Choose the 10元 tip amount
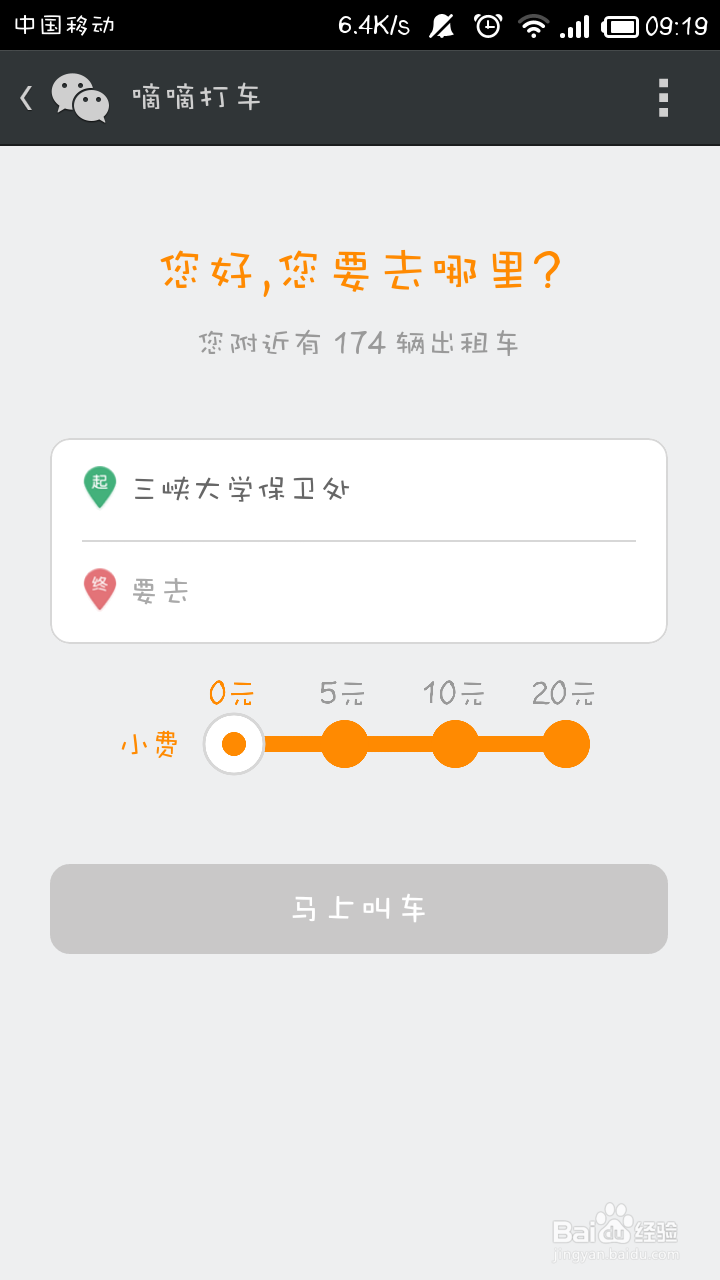 point(455,744)
